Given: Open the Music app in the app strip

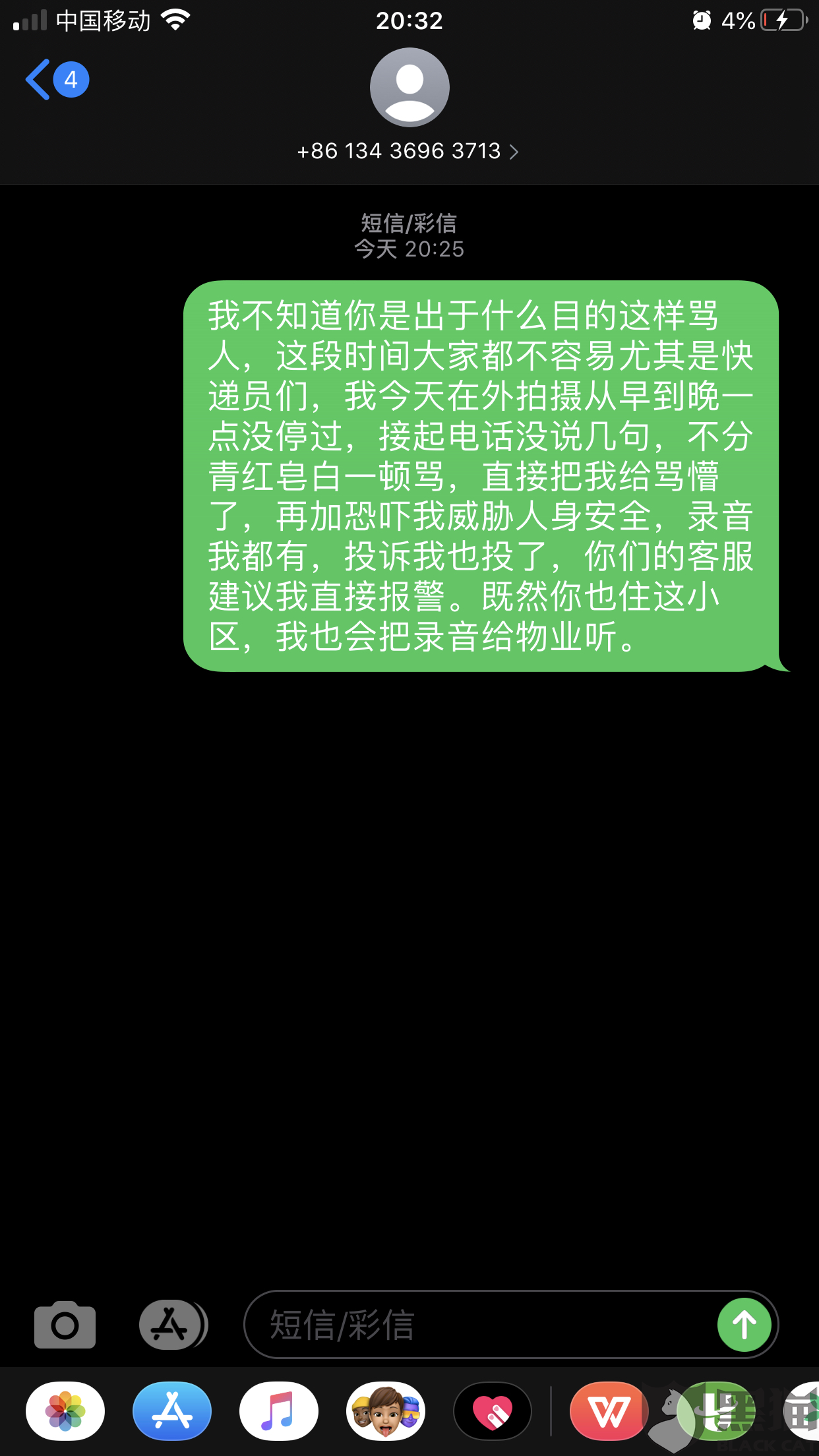Looking at the screenshot, I should click(279, 1411).
